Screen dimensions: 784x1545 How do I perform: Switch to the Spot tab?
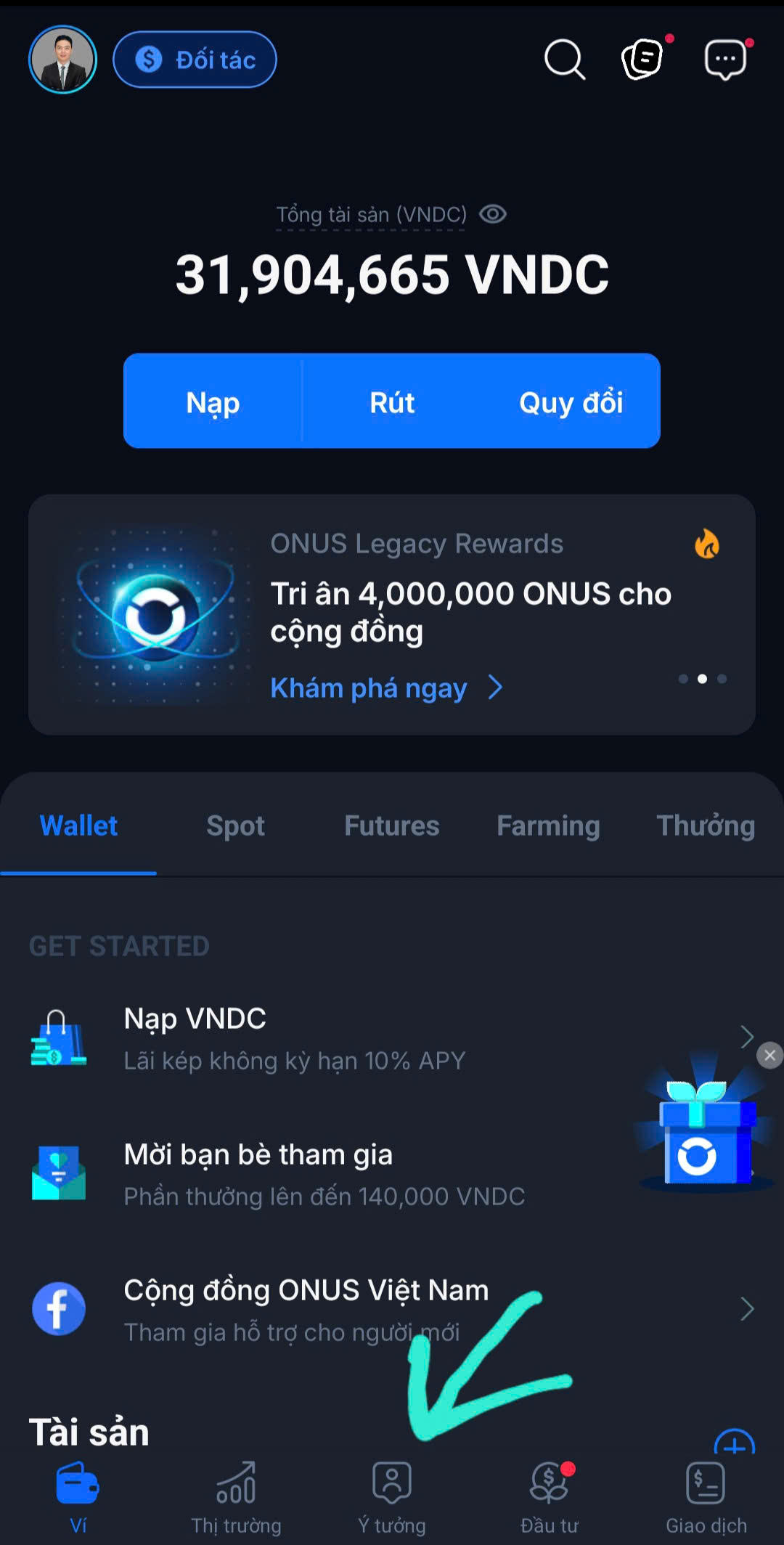(x=235, y=826)
